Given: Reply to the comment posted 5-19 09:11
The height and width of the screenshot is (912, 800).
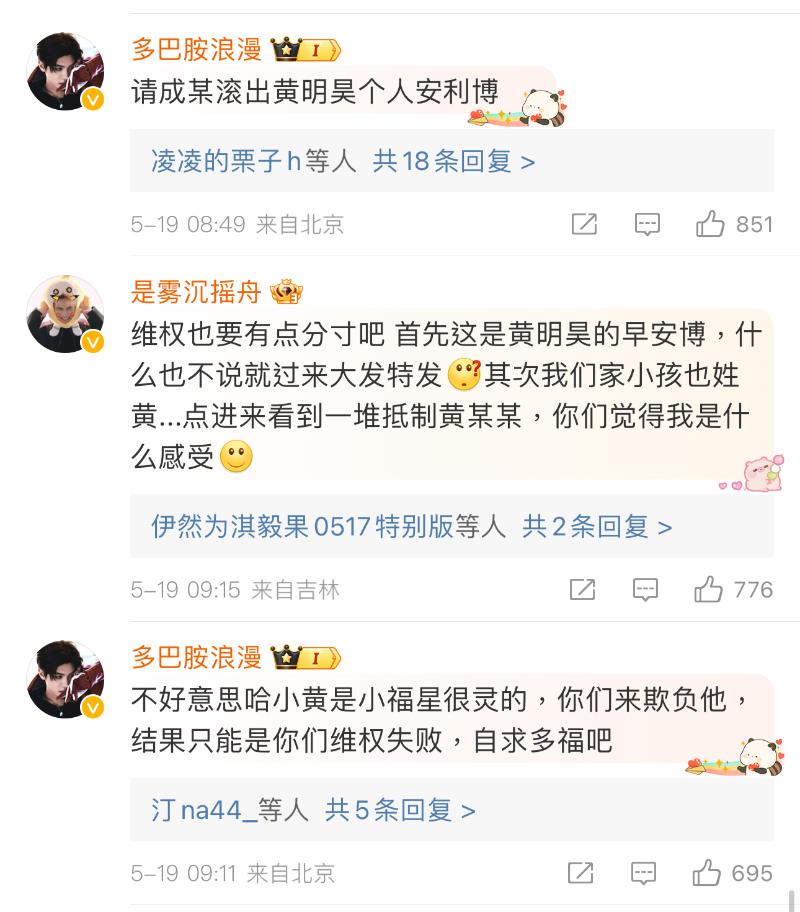Looking at the screenshot, I should [644, 873].
